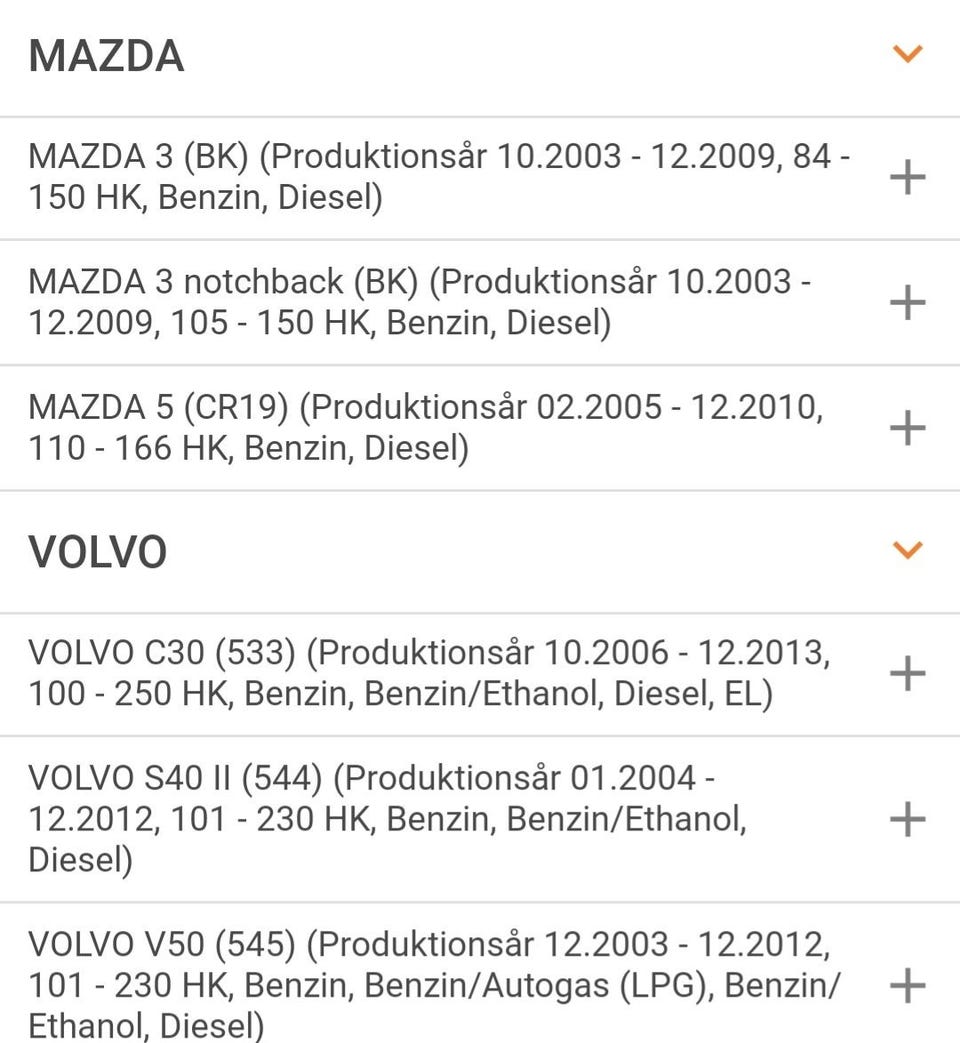Click the plus icon for VOLVO C30 (533)
The height and width of the screenshot is (1043, 960).
pos(909,673)
